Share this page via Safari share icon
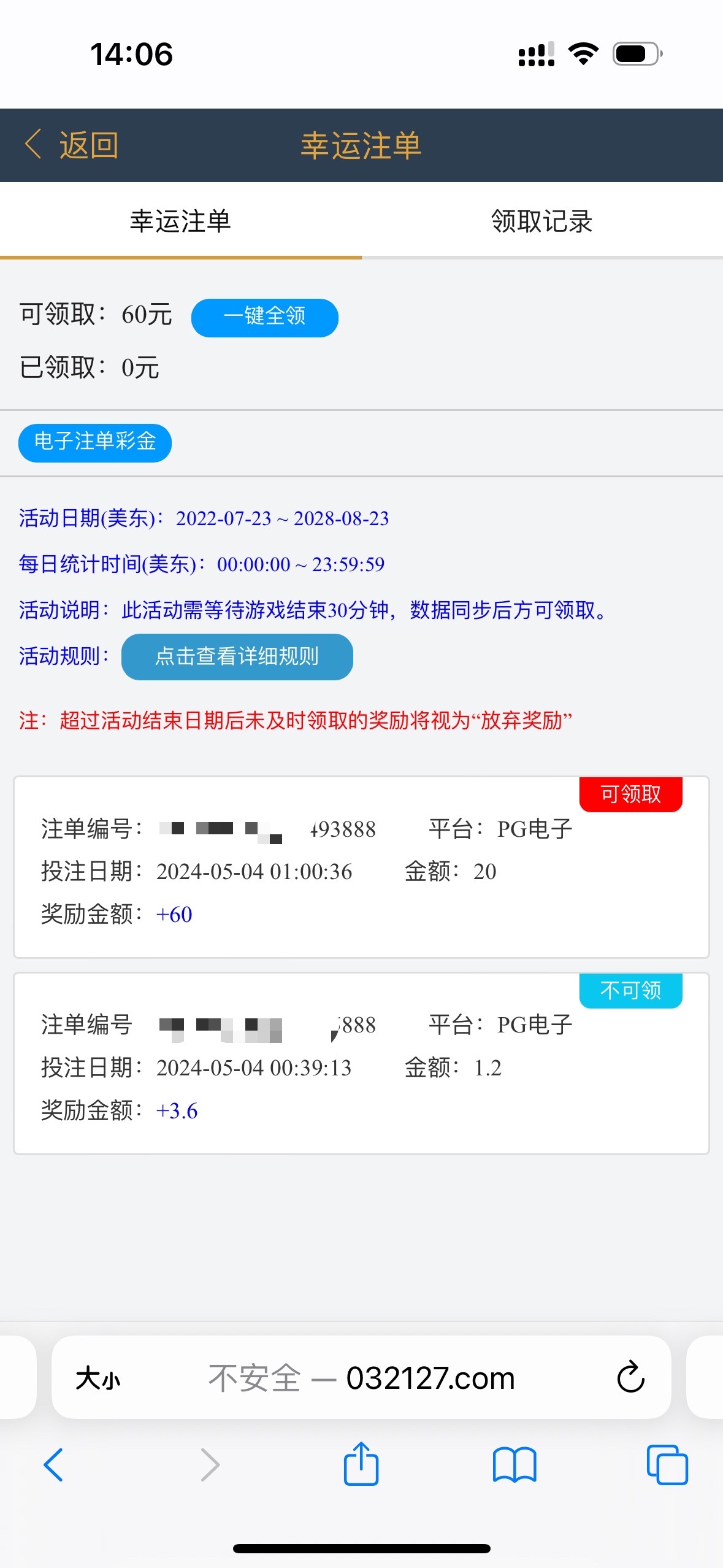The image size is (723, 1568). (361, 1464)
